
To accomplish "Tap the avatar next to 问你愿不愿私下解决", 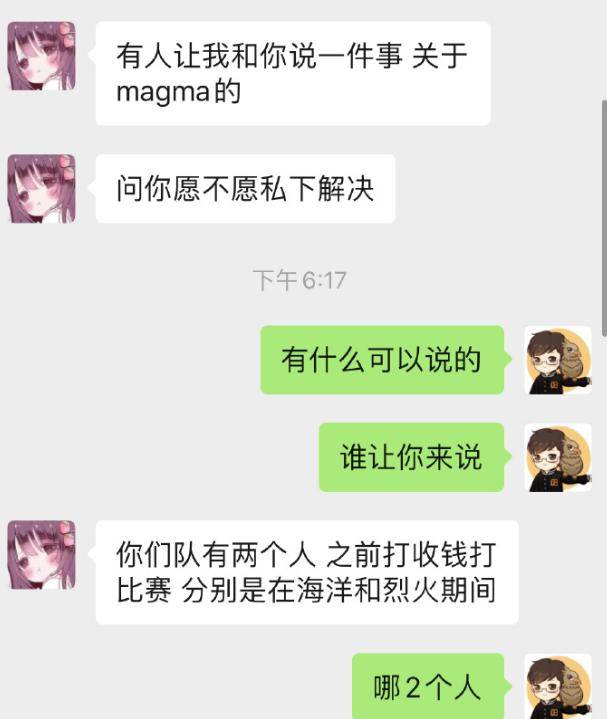I will [x=42, y=188].
